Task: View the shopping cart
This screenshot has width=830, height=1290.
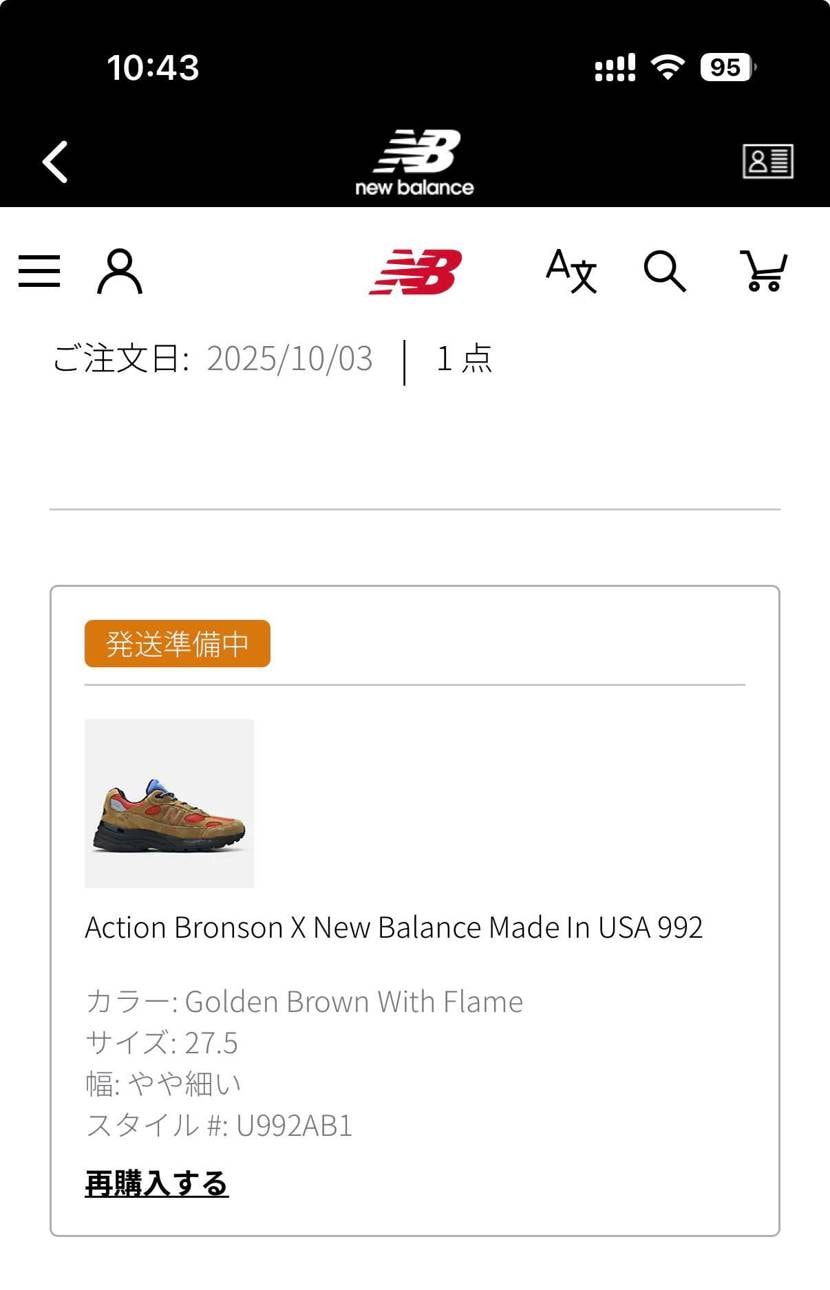Action: point(763,271)
